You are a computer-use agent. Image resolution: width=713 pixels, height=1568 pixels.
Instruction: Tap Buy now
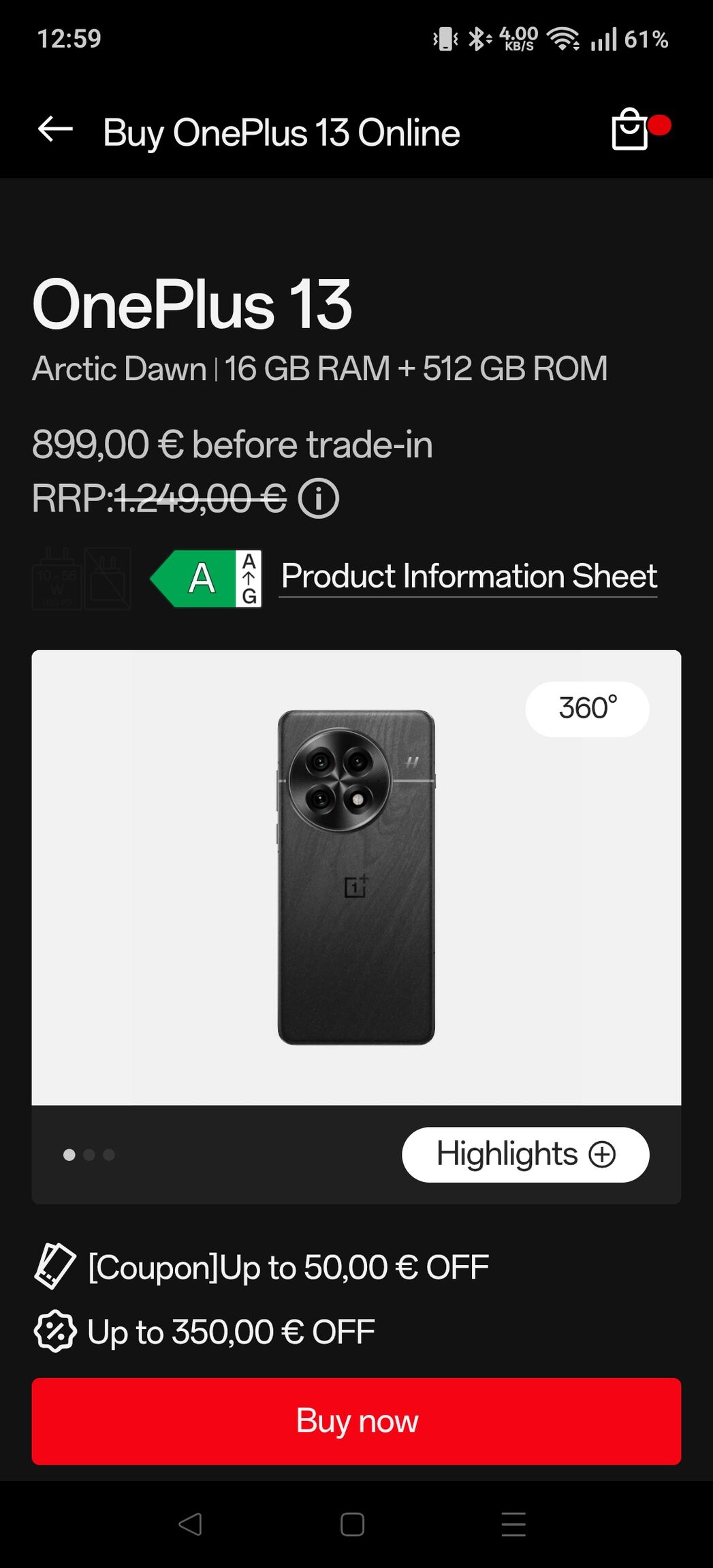point(356,1421)
